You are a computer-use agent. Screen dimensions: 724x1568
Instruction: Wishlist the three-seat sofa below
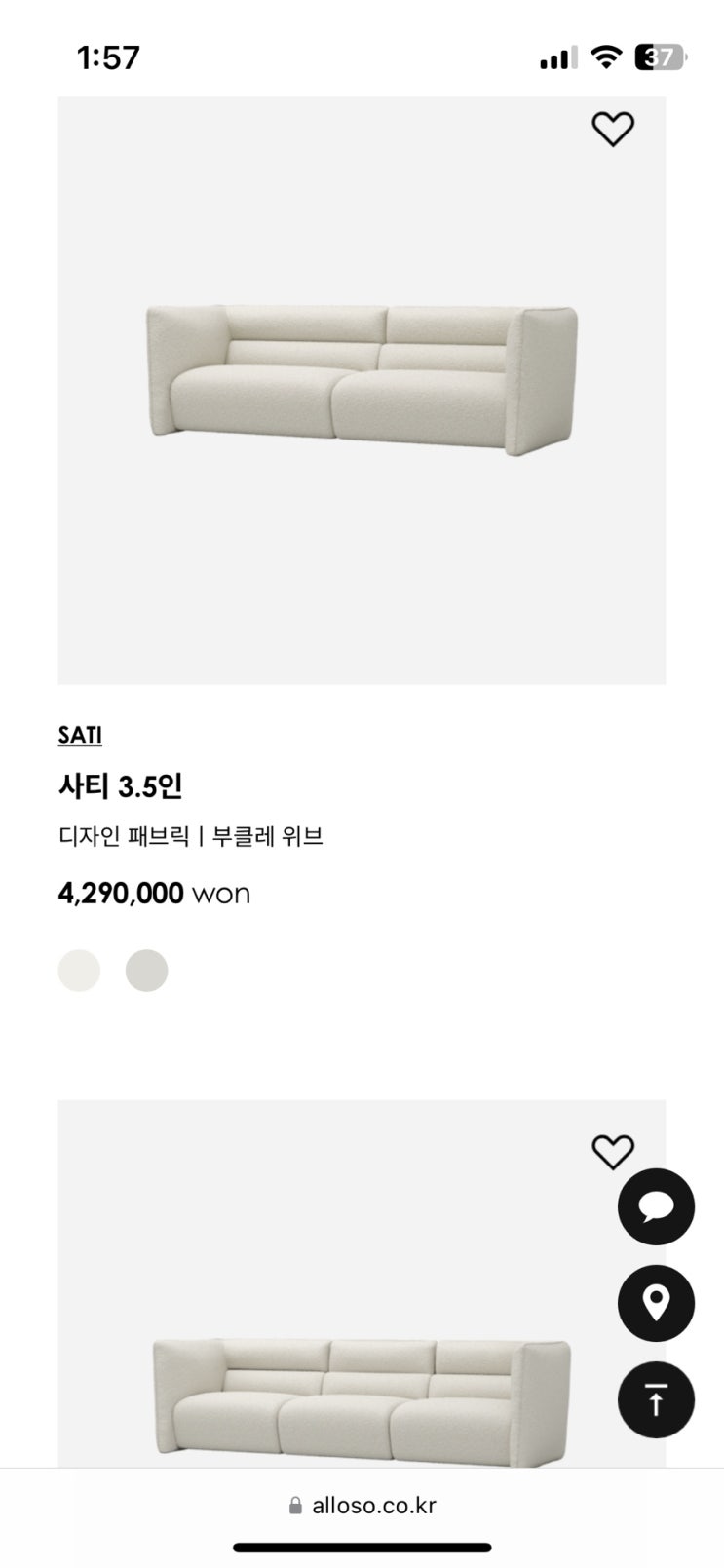tap(613, 1152)
